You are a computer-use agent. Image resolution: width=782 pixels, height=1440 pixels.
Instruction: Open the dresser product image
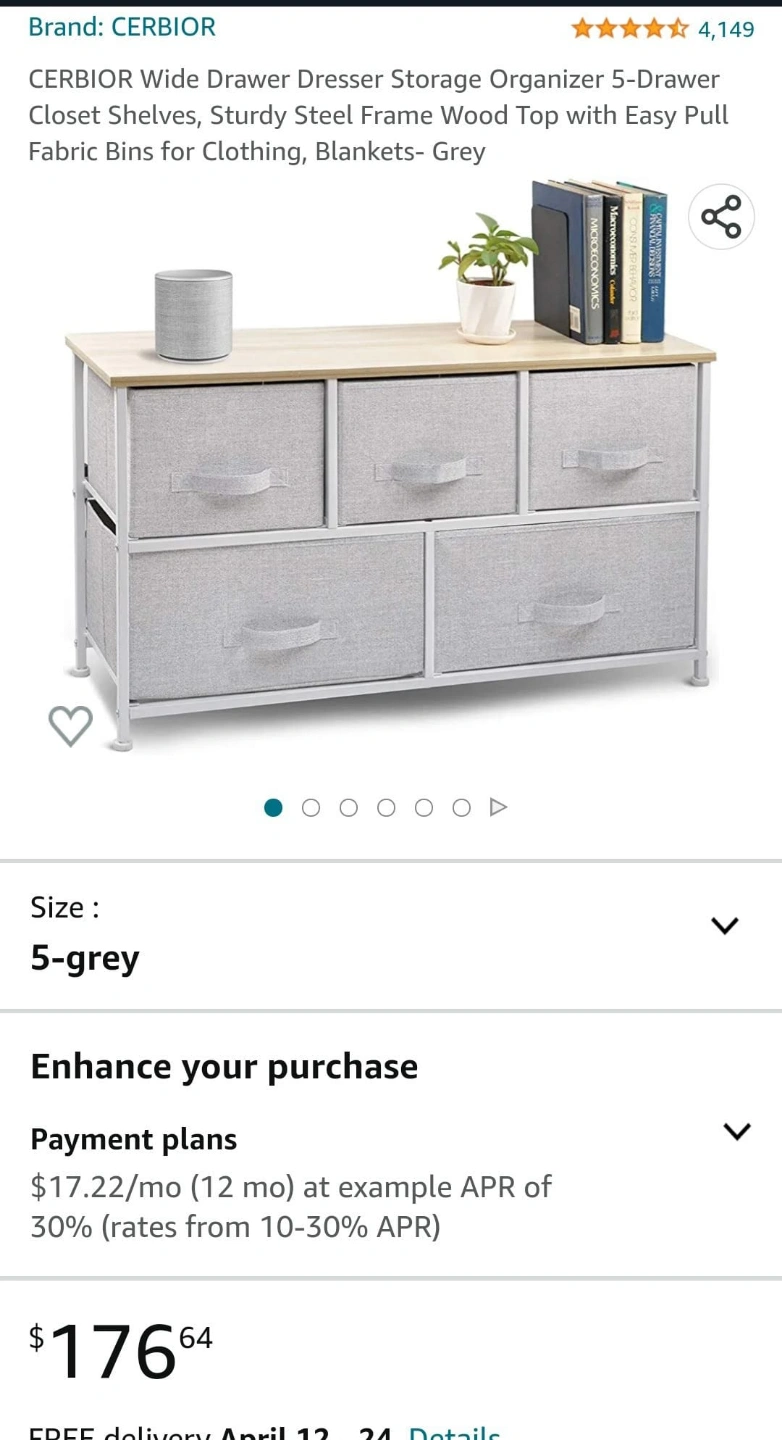391,466
